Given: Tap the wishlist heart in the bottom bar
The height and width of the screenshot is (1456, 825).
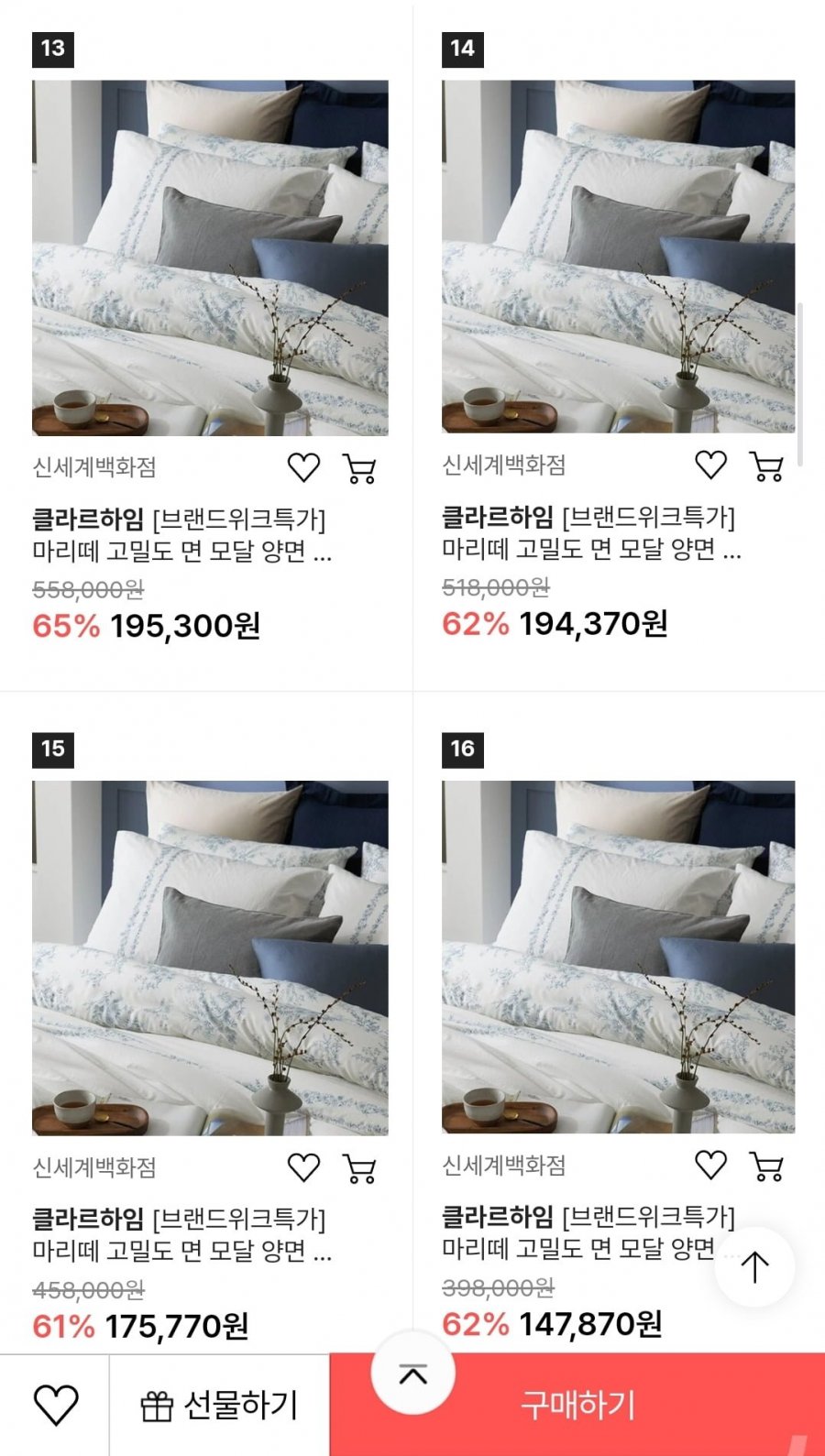Looking at the screenshot, I should [x=55, y=1405].
